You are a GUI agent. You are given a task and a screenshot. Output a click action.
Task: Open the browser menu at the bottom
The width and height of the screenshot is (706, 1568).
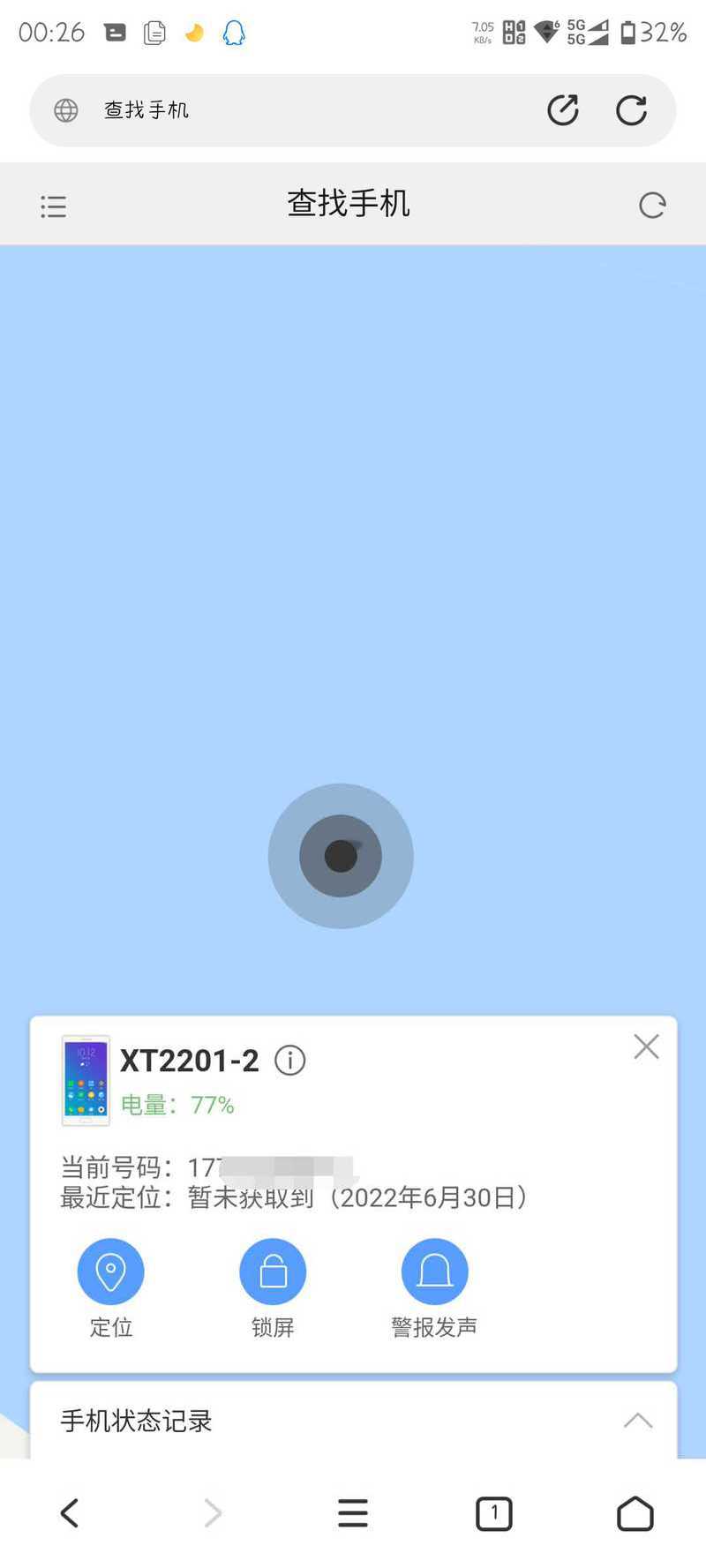coord(353,1513)
